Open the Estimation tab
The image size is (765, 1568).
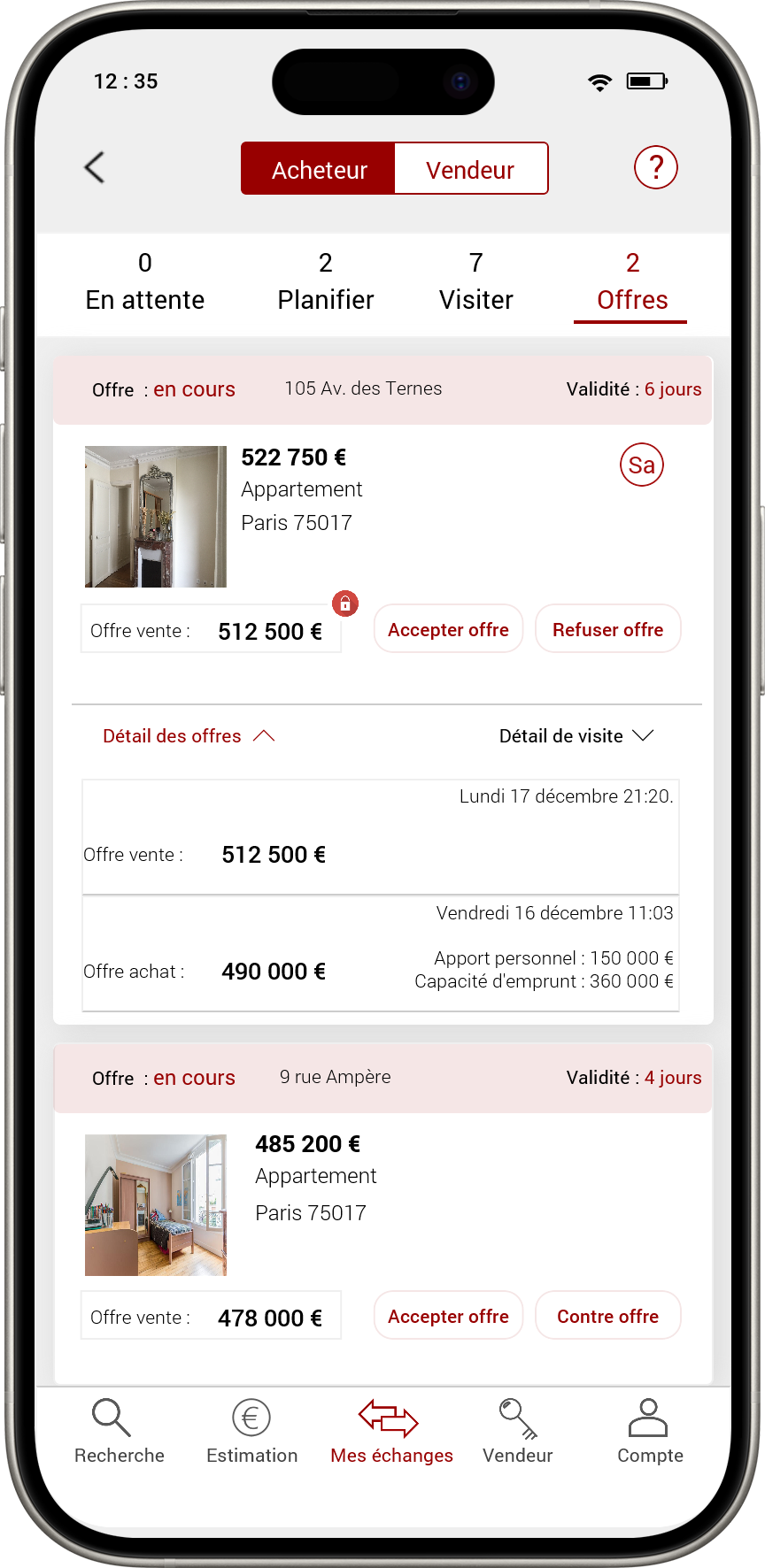[251, 1433]
